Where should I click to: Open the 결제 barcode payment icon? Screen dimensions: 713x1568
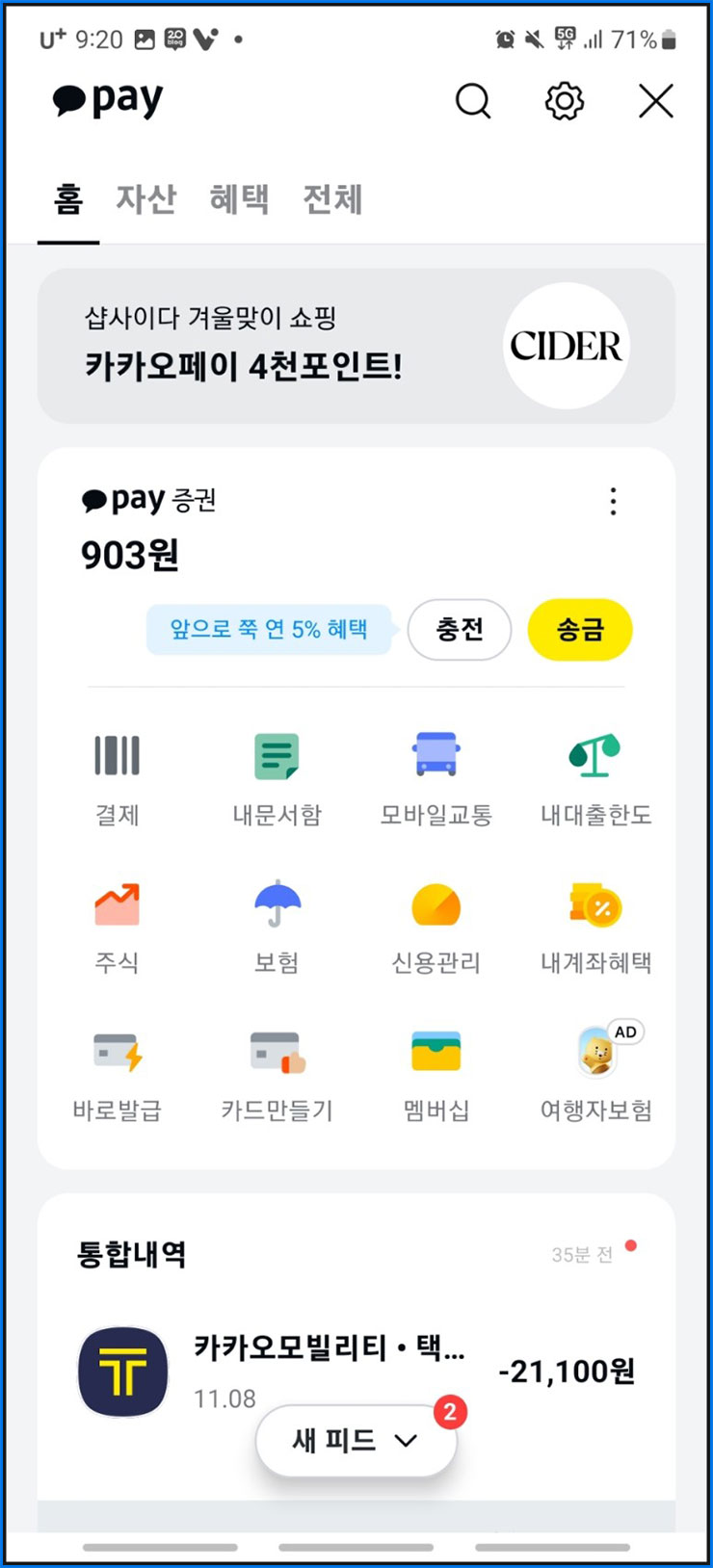coord(117,775)
